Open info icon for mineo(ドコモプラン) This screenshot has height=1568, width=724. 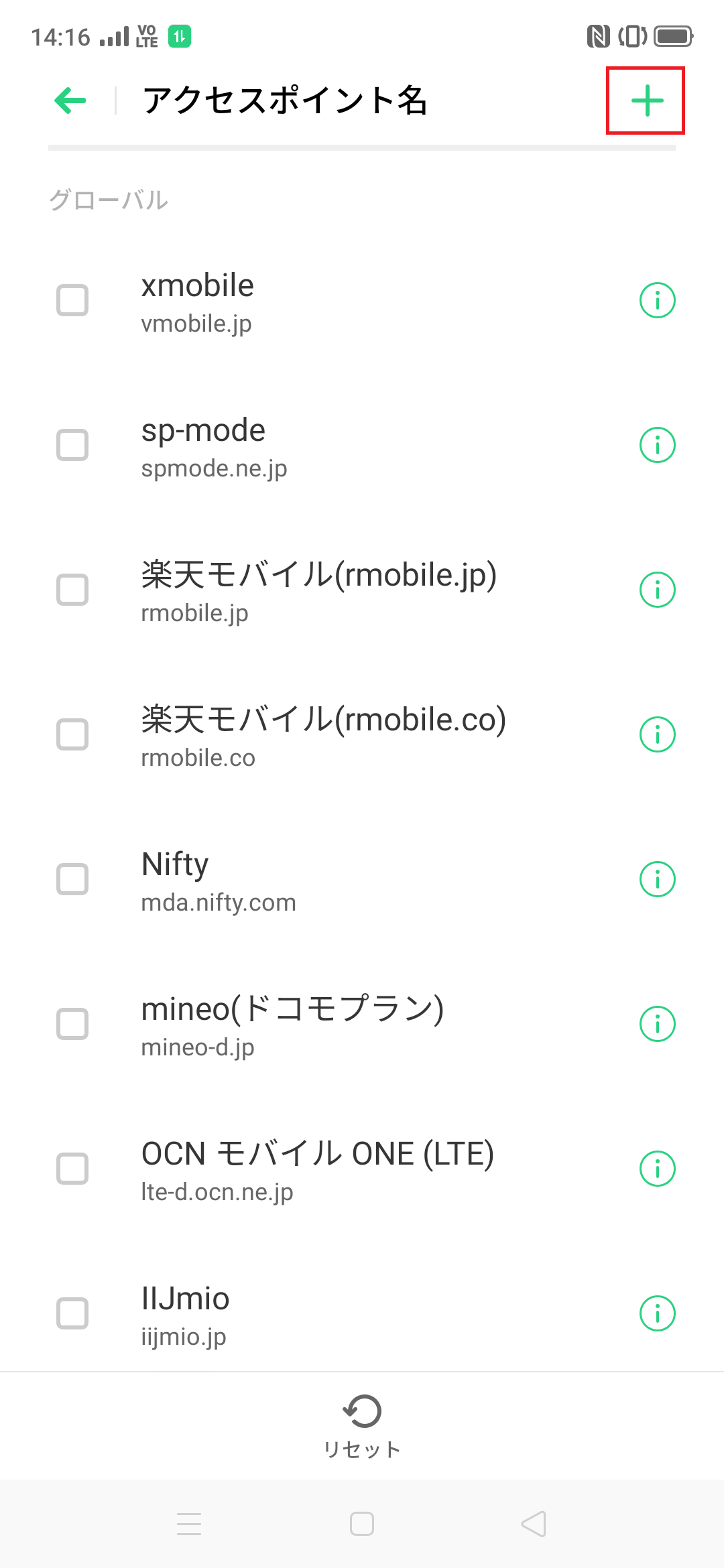[x=657, y=1023]
